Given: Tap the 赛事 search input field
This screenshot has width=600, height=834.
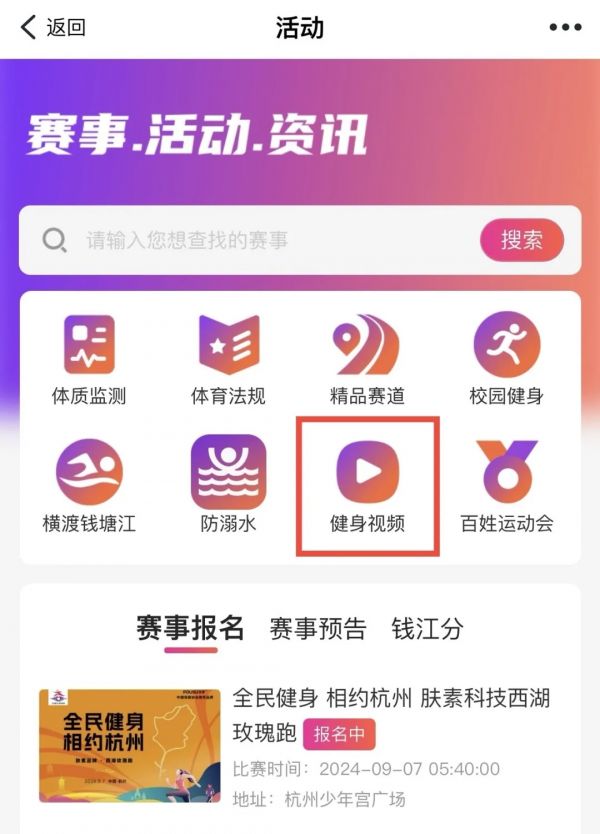Looking at the screenshot, I should click(260, 240).
